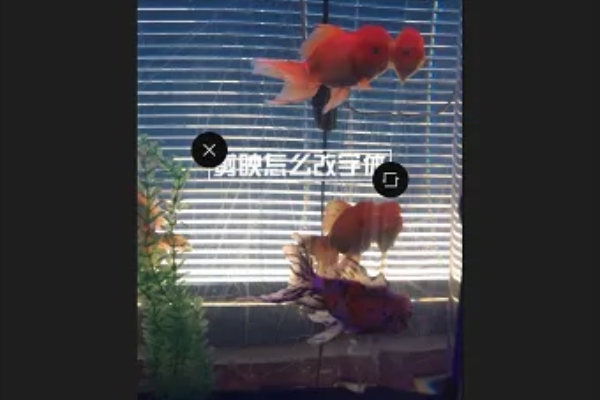Delete the text overlay with X button
Image resolution: width=600 pixels, height=400 pixels.
tap(209, 150)
